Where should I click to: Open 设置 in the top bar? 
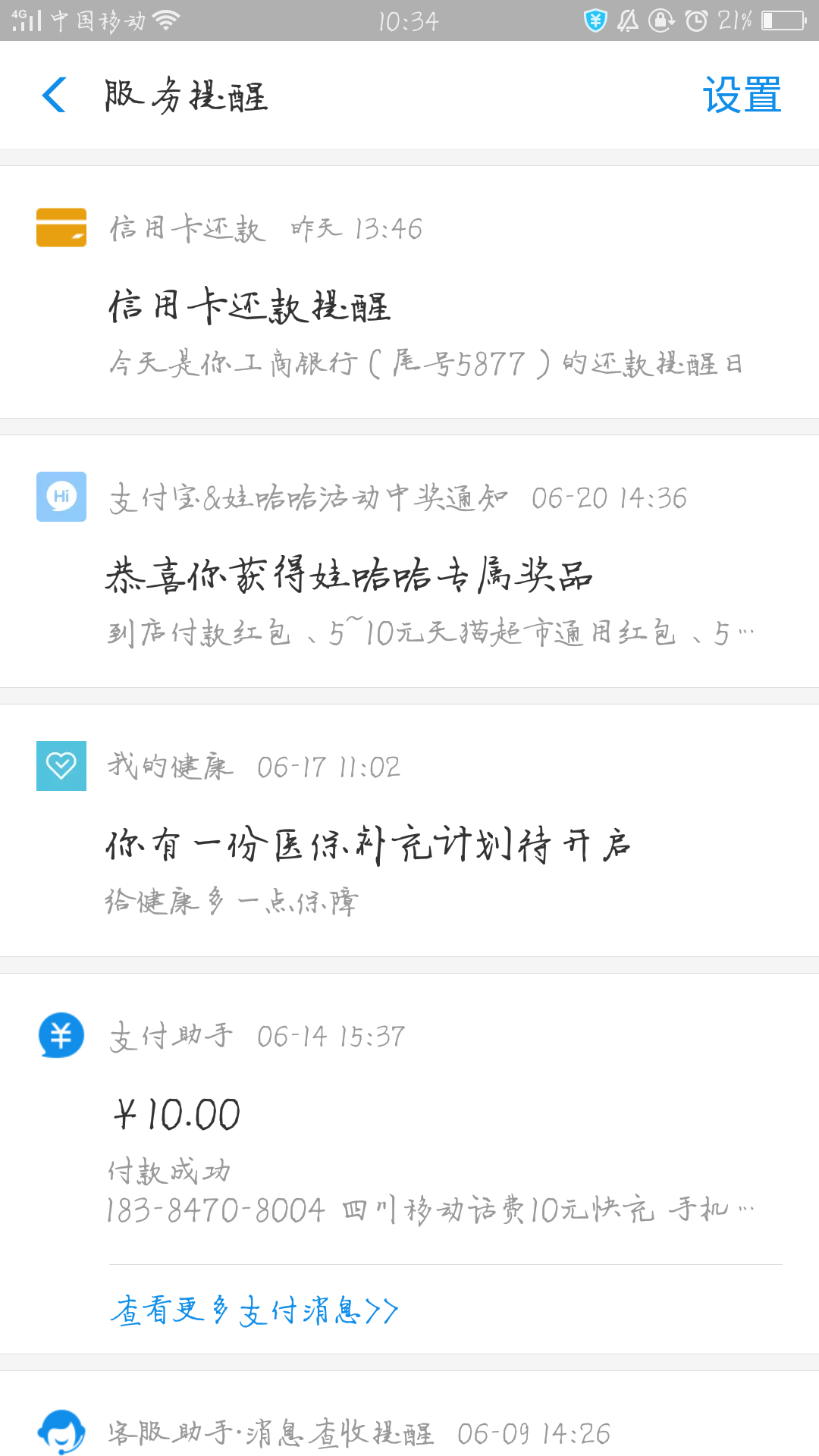[742, 96]
